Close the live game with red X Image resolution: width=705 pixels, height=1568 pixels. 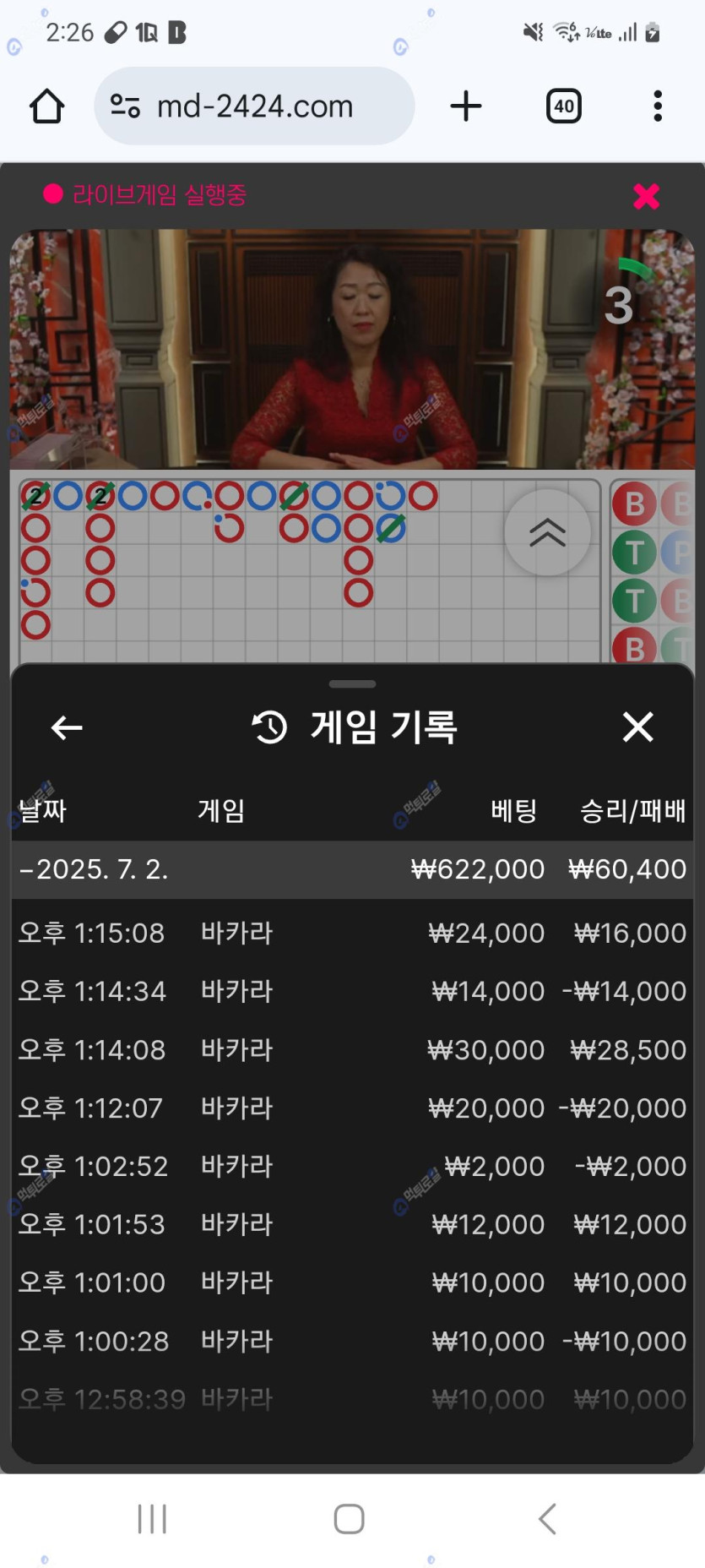[646, 196]
